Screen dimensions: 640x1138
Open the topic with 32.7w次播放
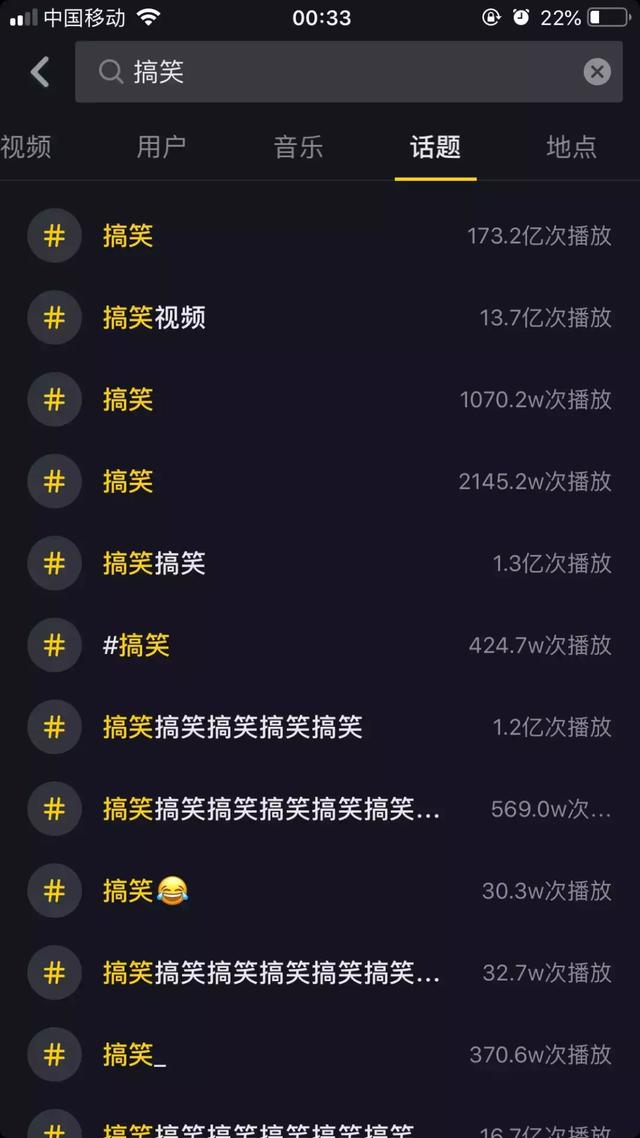320,973
